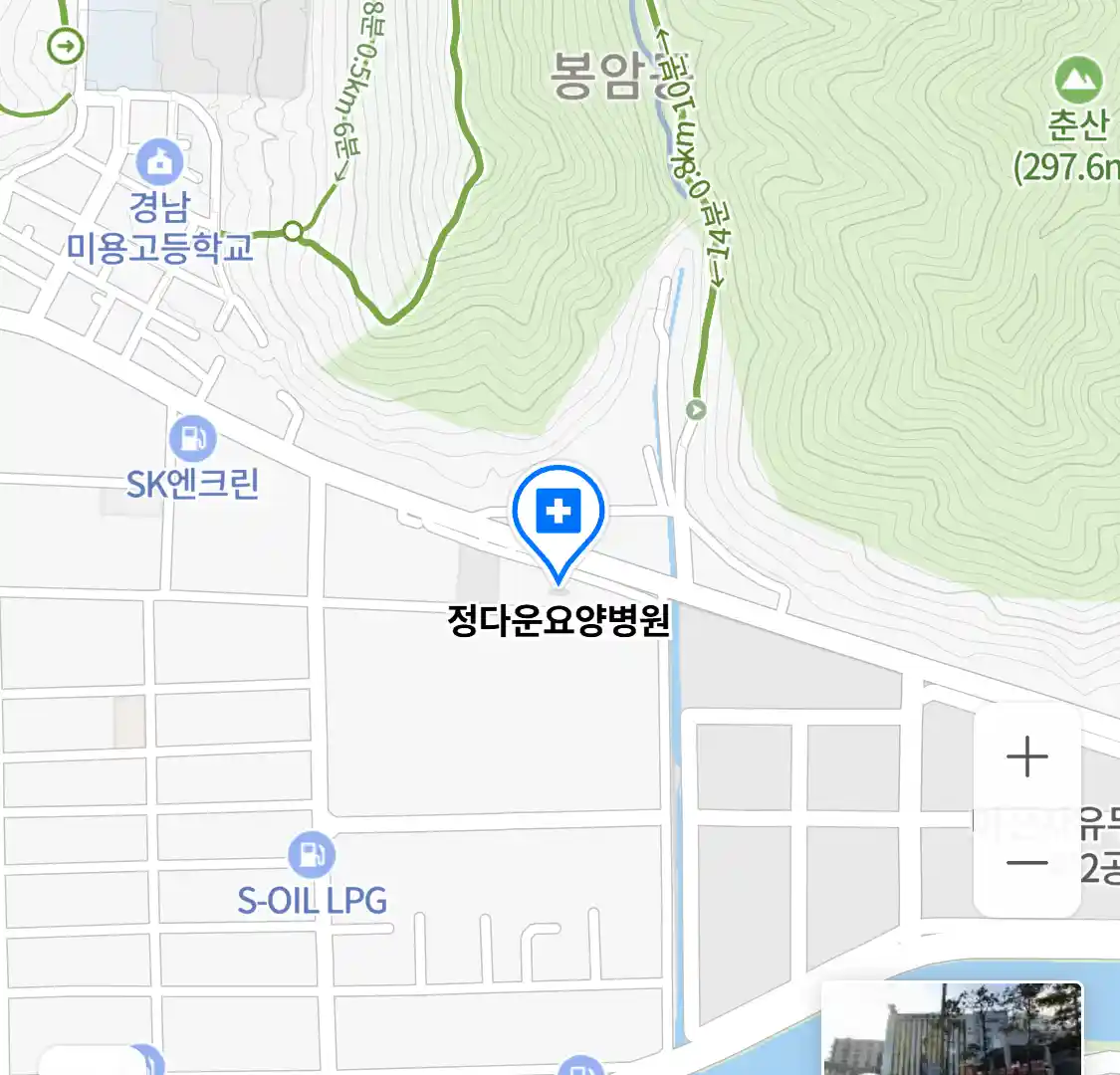Image resolution: width=1120 pixels, height=1075 pixels.
Task: Open the SK엔크린 gas station marker
Action: (192, 439)
